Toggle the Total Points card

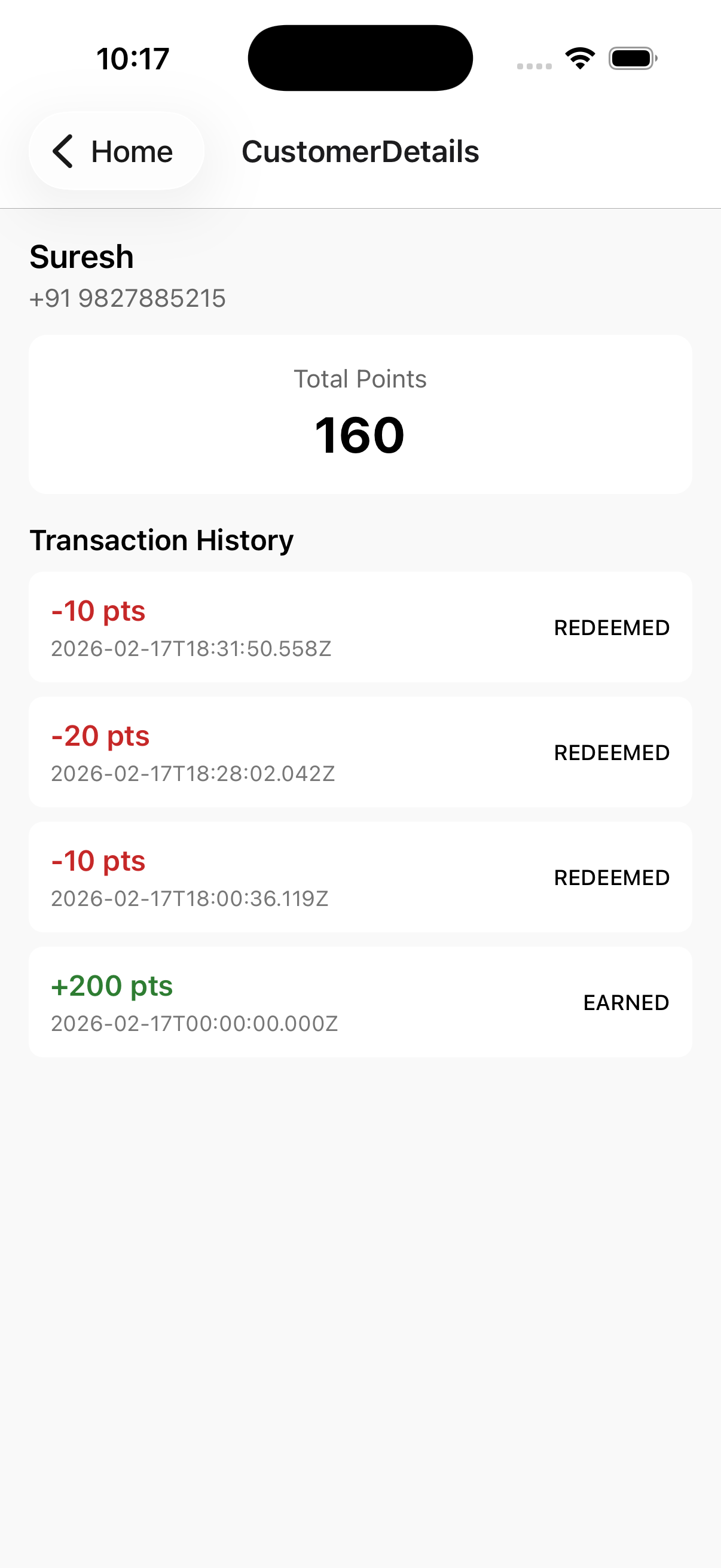pos(360,412)
